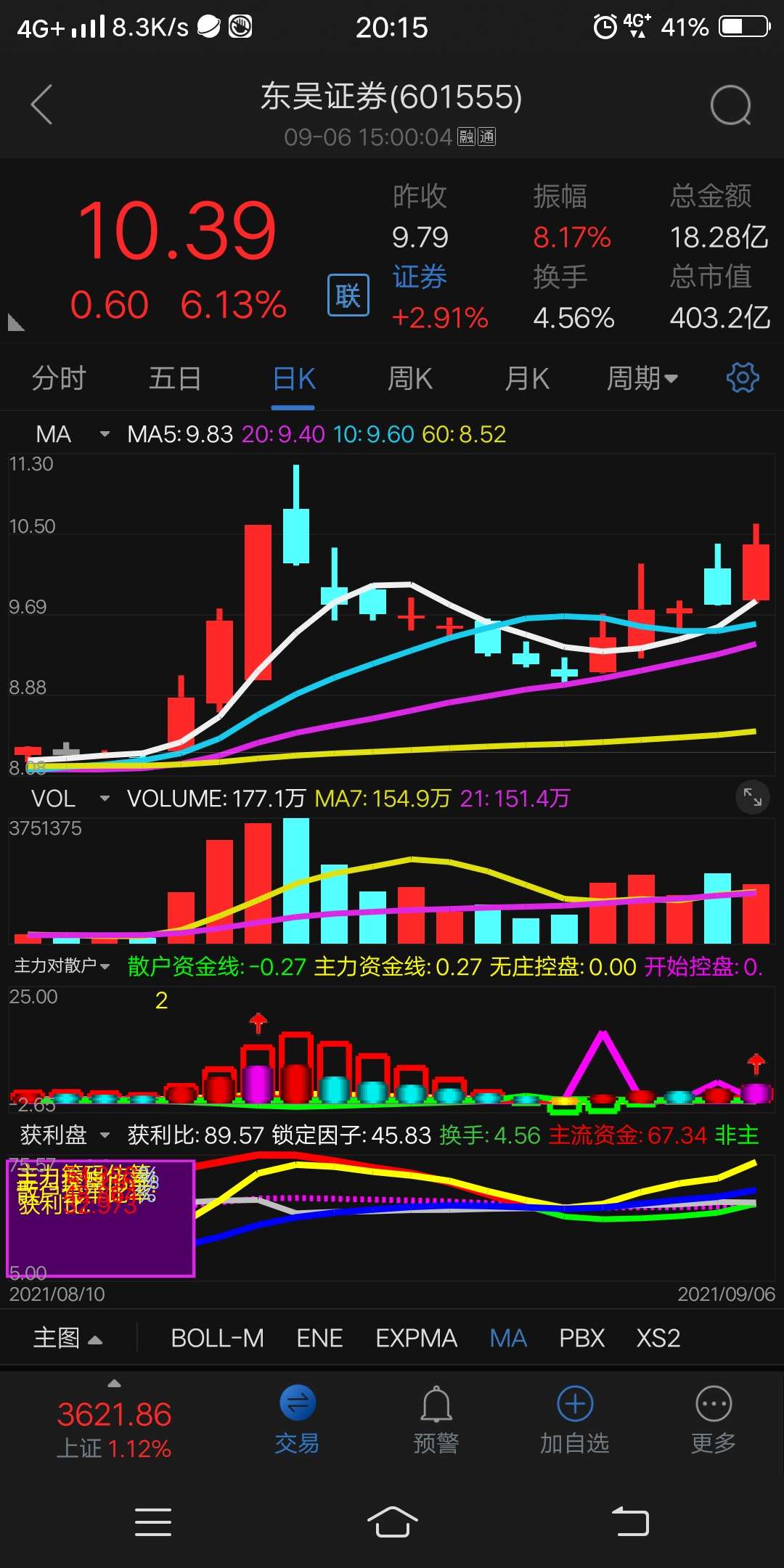784x1568 pixels.
Task: Tap the 上证 index quote 3621.86
Action: [113, 1415]
